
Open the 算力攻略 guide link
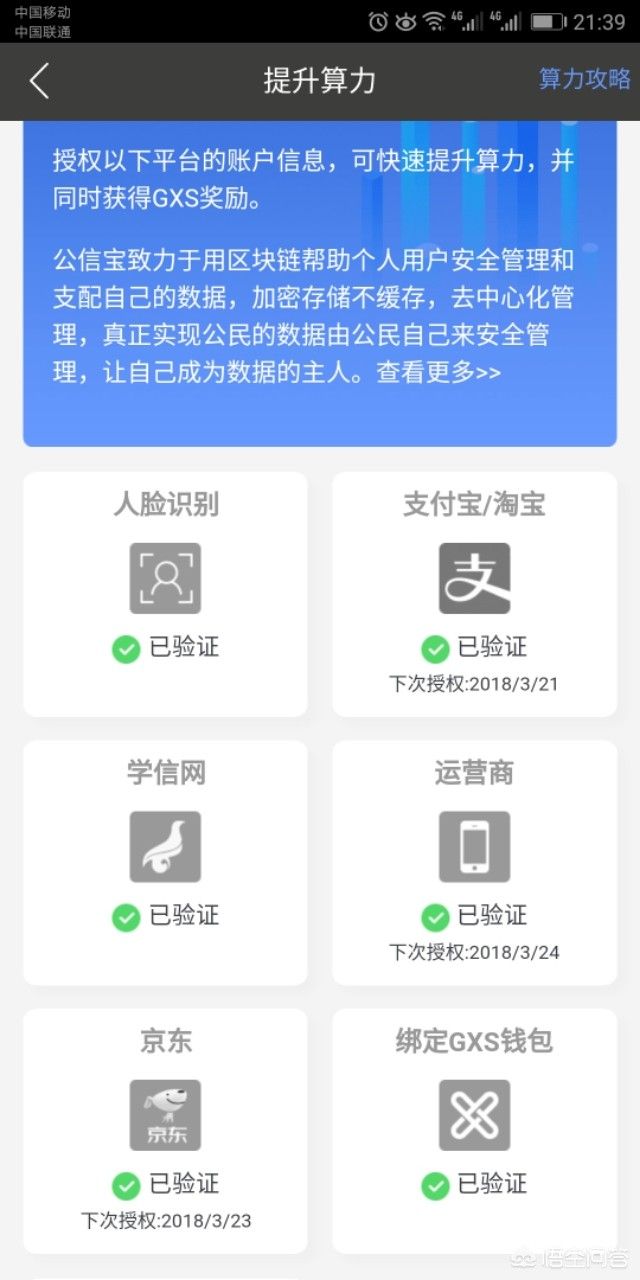click(585, 79)
